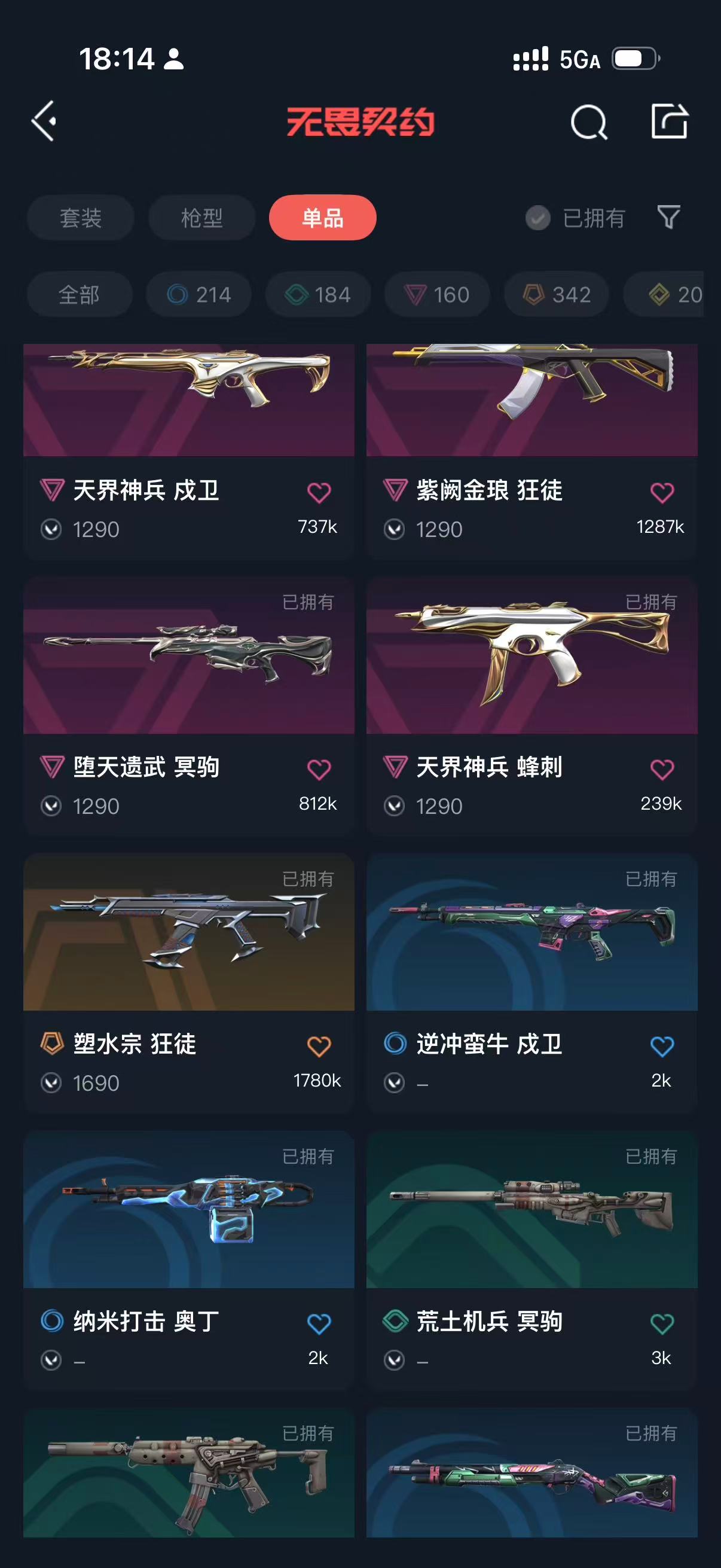Select the 全部 chip
Image resolution: width=721 pixels, height=1568 pixels.
coord(79,295)
